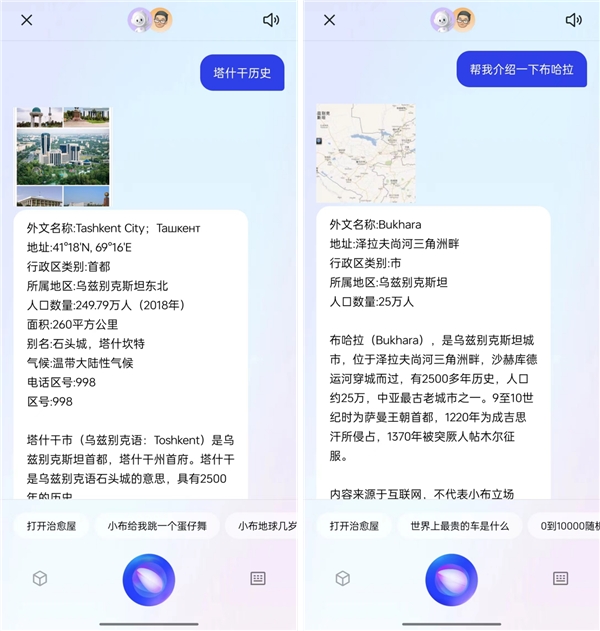The image size is (600, 631).
Task: Open the keyboard input in the 塔什干历史 chat
Action: [258, 578]
